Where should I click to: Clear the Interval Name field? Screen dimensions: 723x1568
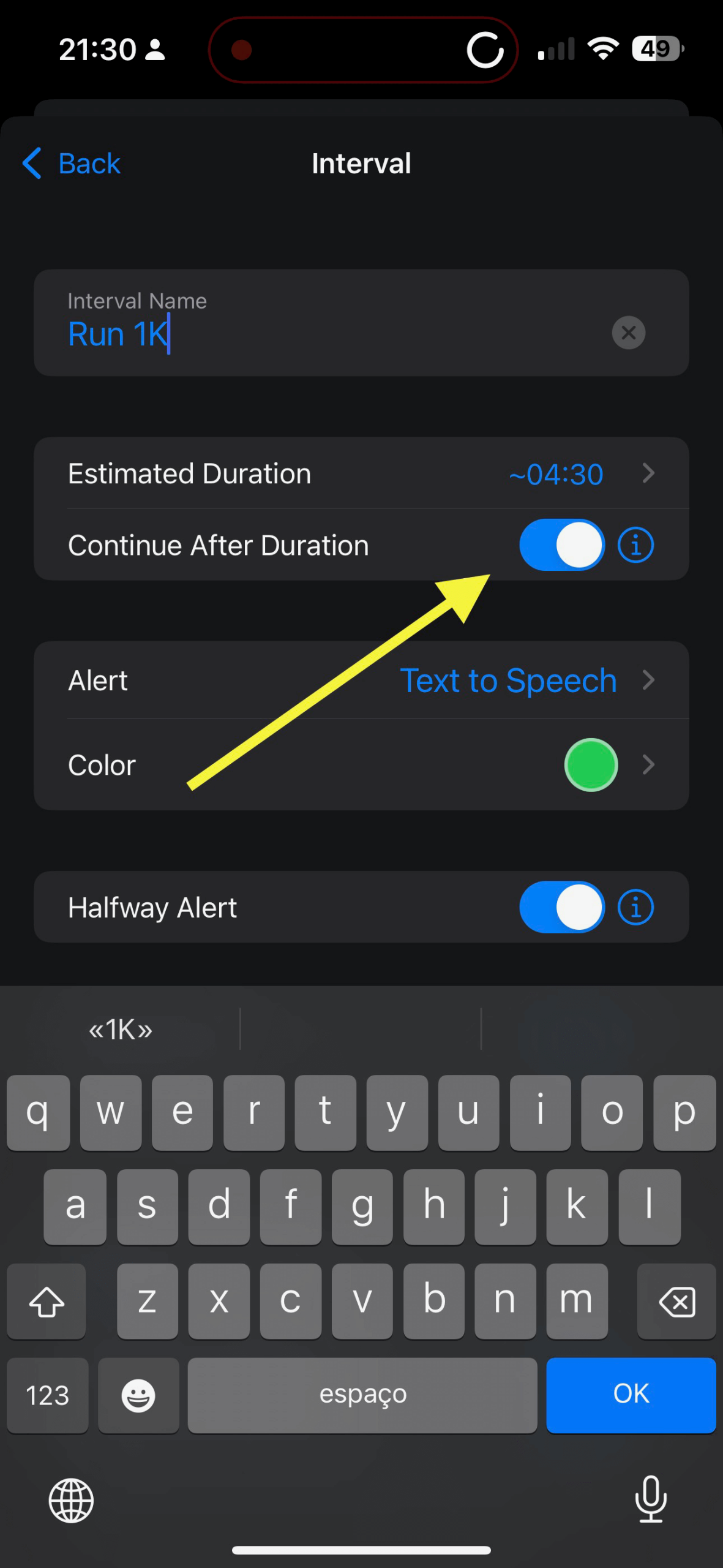pos(628,333)
